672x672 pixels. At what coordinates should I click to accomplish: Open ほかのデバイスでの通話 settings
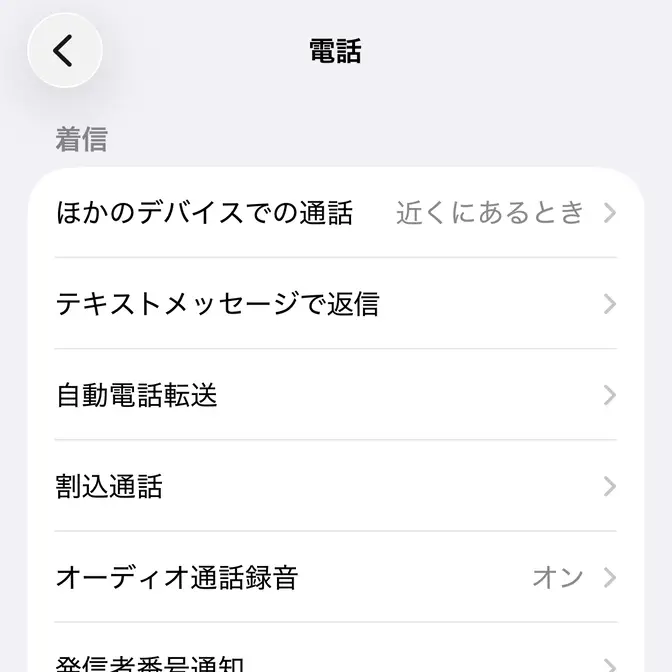tap(335, 213)
